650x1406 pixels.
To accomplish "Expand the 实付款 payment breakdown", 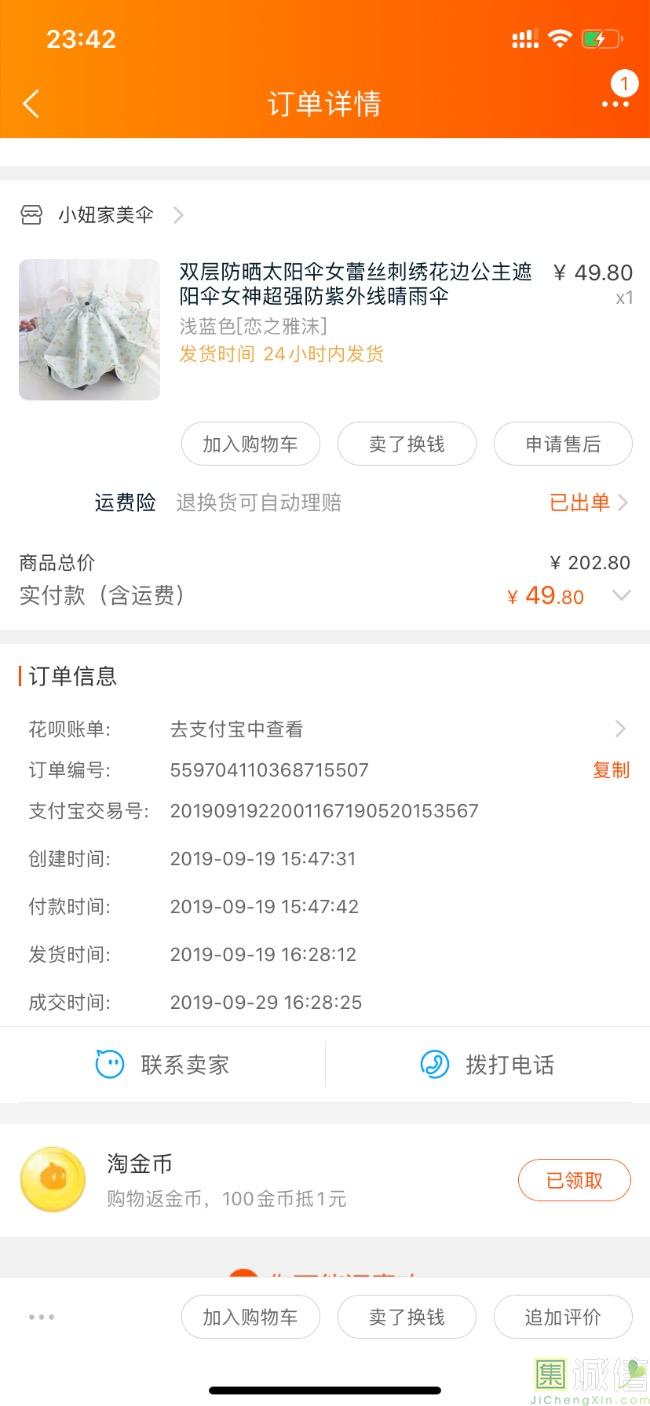I will (x=621, y=596).
